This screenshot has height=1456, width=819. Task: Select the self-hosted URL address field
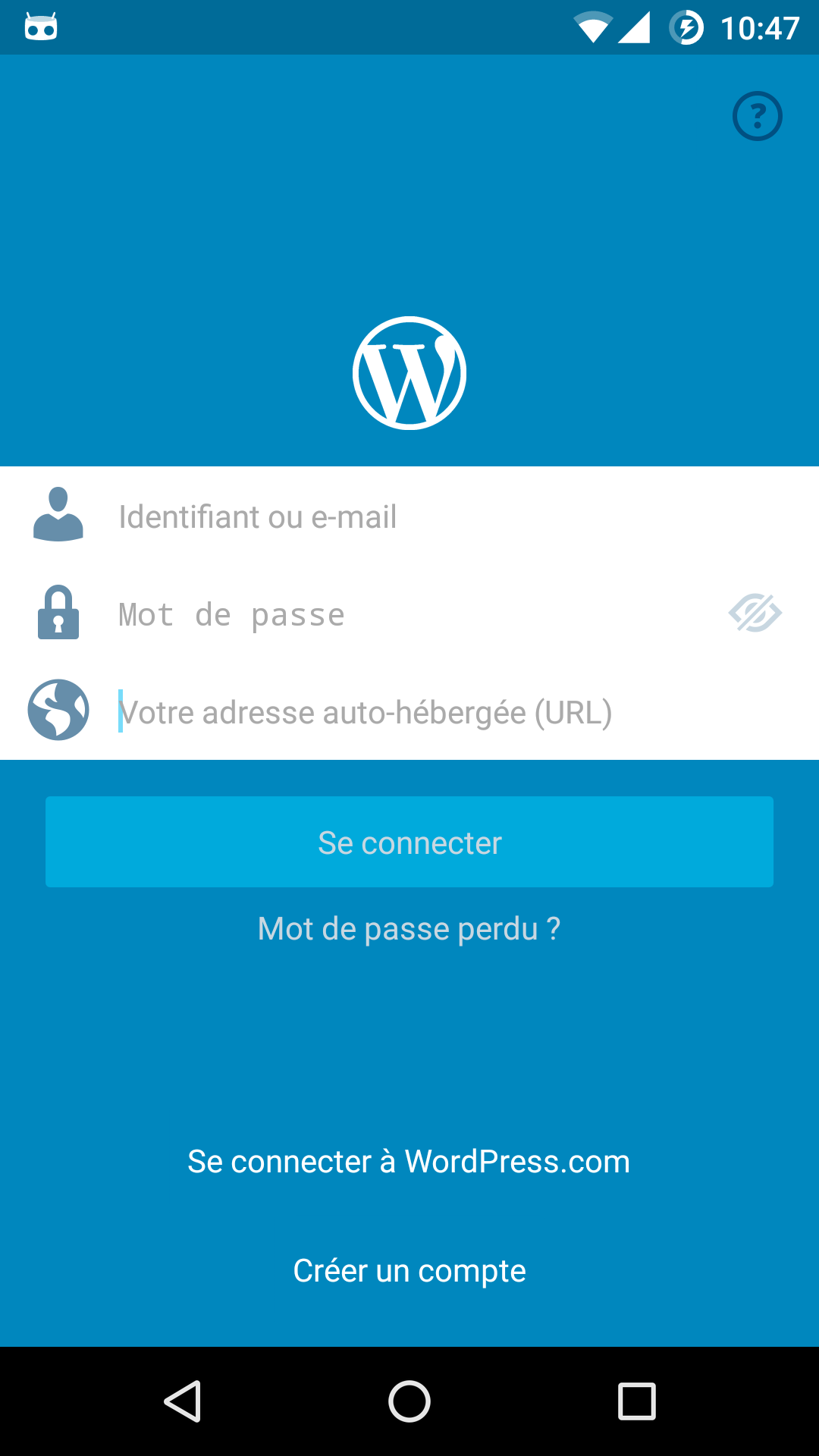click(x=409, y=713)
